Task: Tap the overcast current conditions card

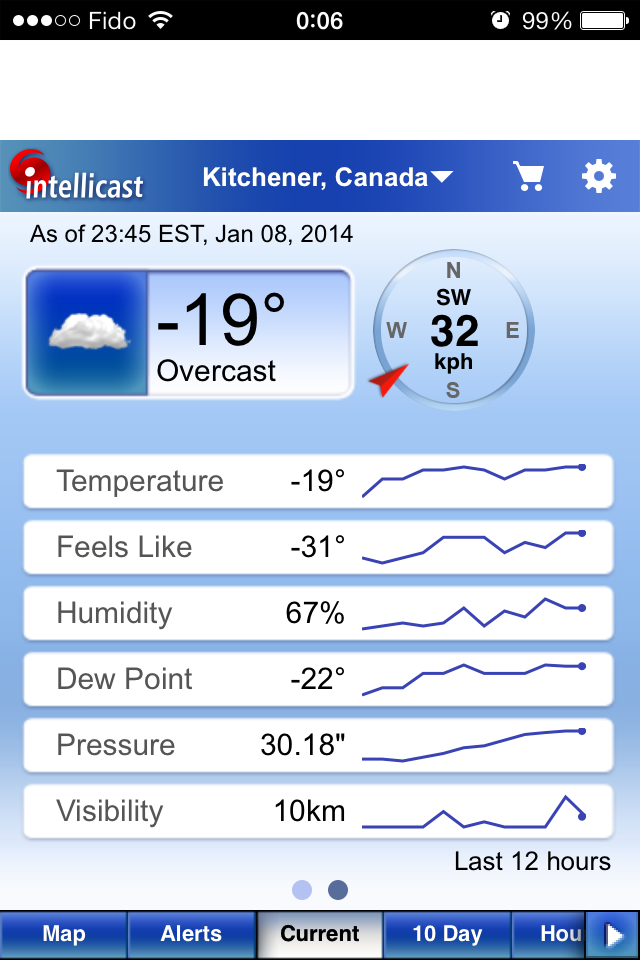Action: [x=189, y=333]
